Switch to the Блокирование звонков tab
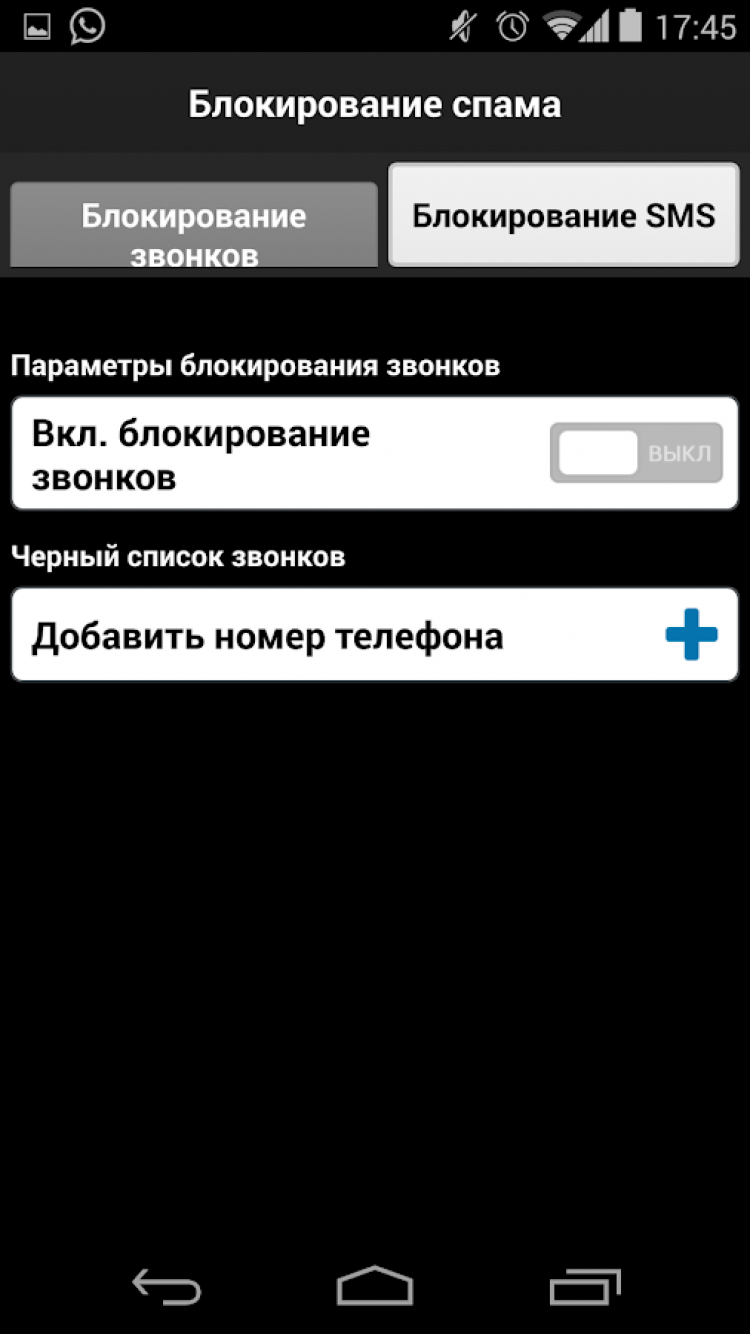The width and height of the screenshot is (750, 1334). pos(194,226)
